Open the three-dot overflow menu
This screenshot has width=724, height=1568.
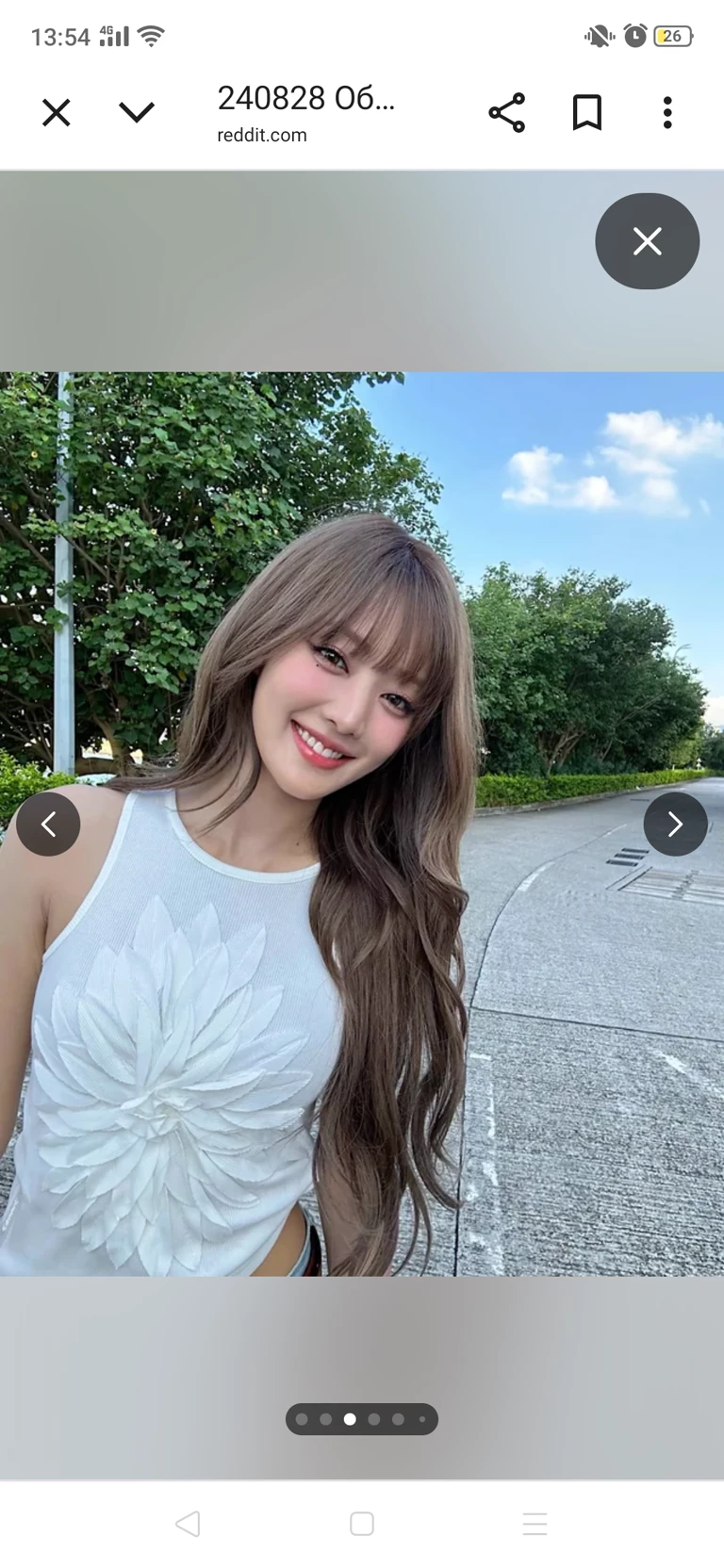(x=667, y=113)
